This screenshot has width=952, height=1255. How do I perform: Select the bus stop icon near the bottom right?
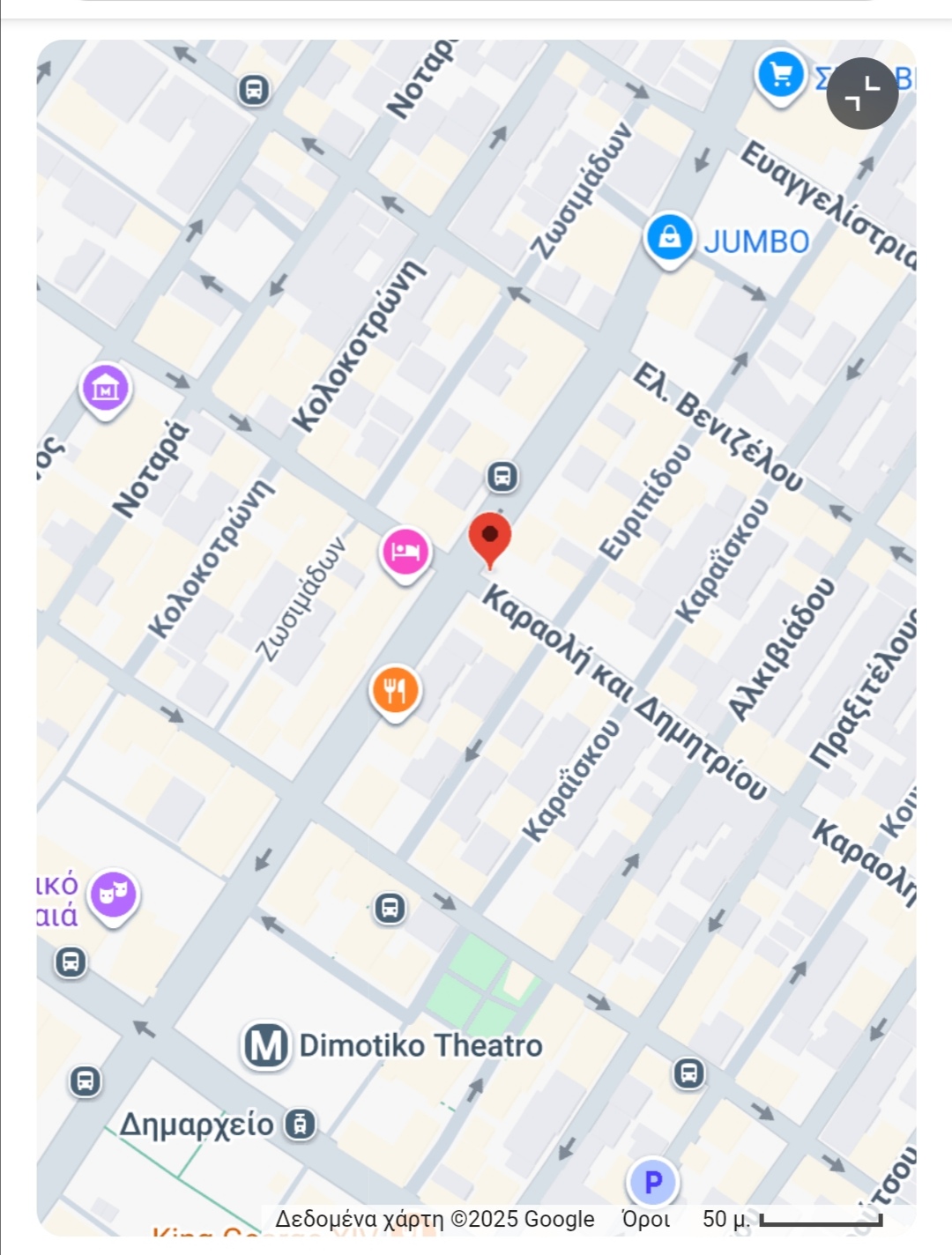[687, 1073]
